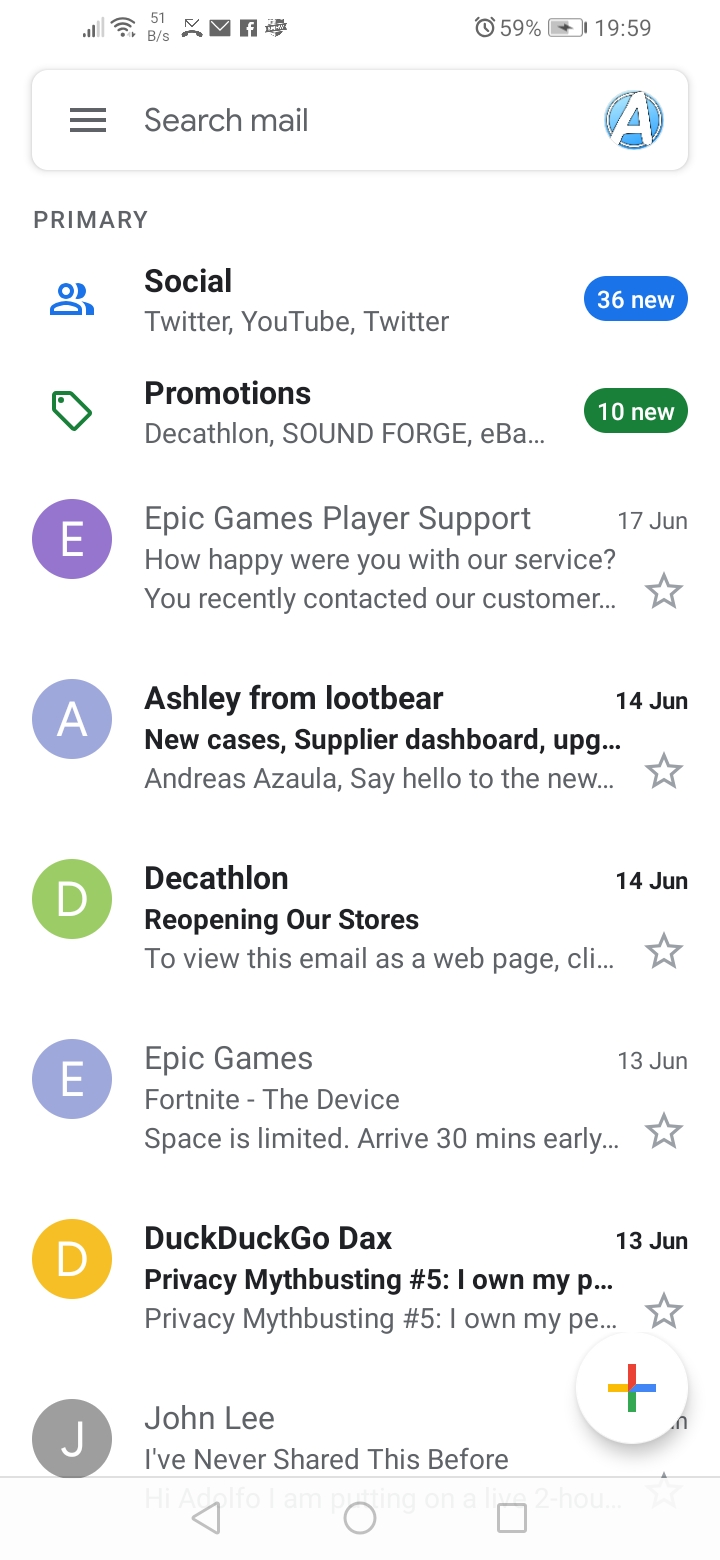
Task: Star the DuckDuckGo Dax email
Action: pyautogui.click(x=663, y=1311)
